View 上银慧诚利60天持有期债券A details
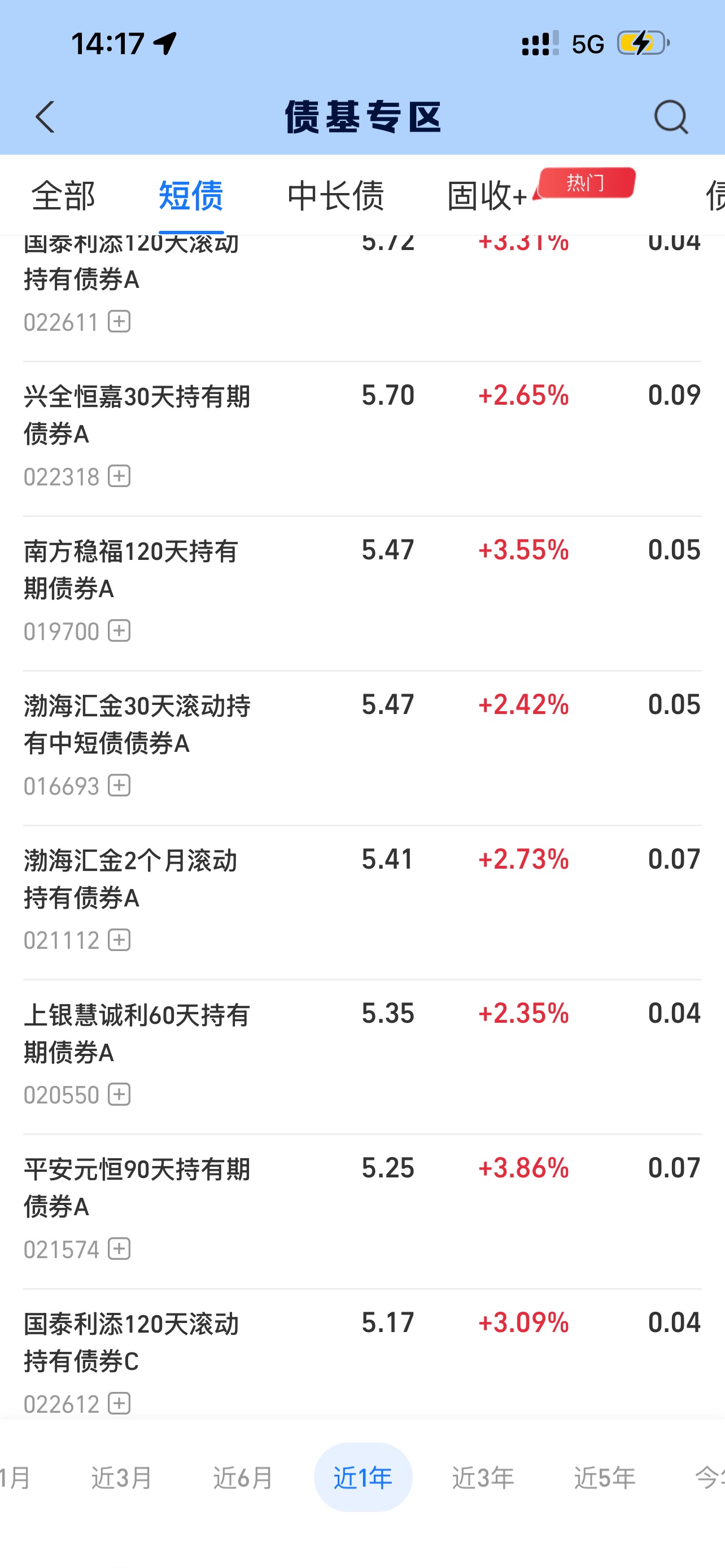725x1568 pixels. click(x=137, y=1033)
